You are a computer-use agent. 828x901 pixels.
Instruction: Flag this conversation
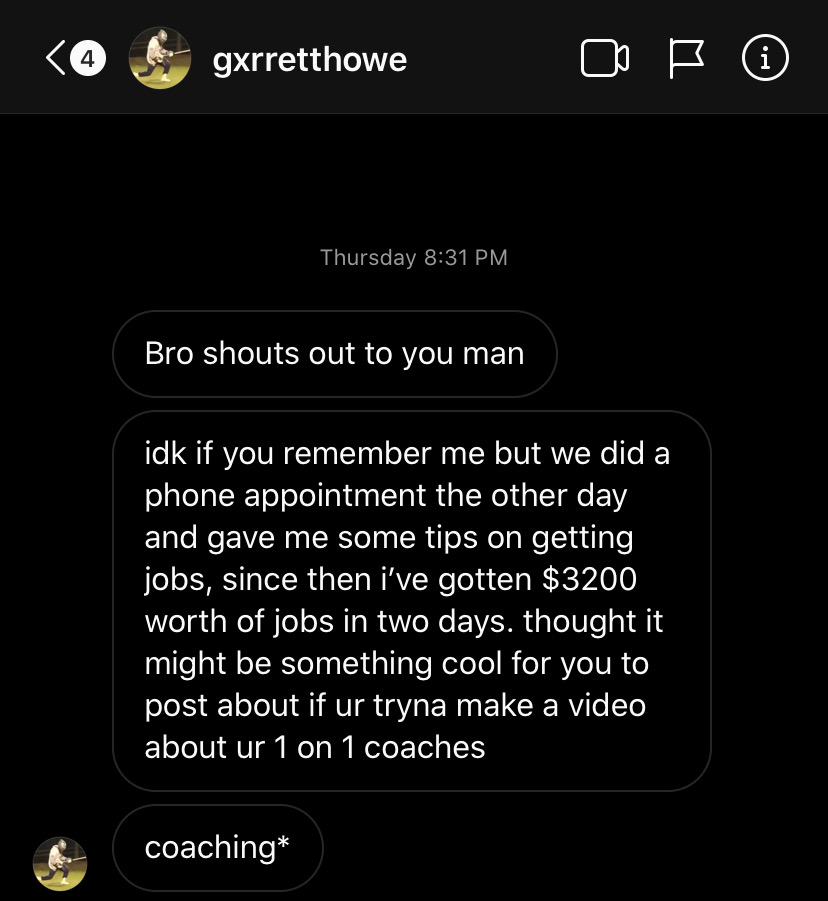point(685,59)
